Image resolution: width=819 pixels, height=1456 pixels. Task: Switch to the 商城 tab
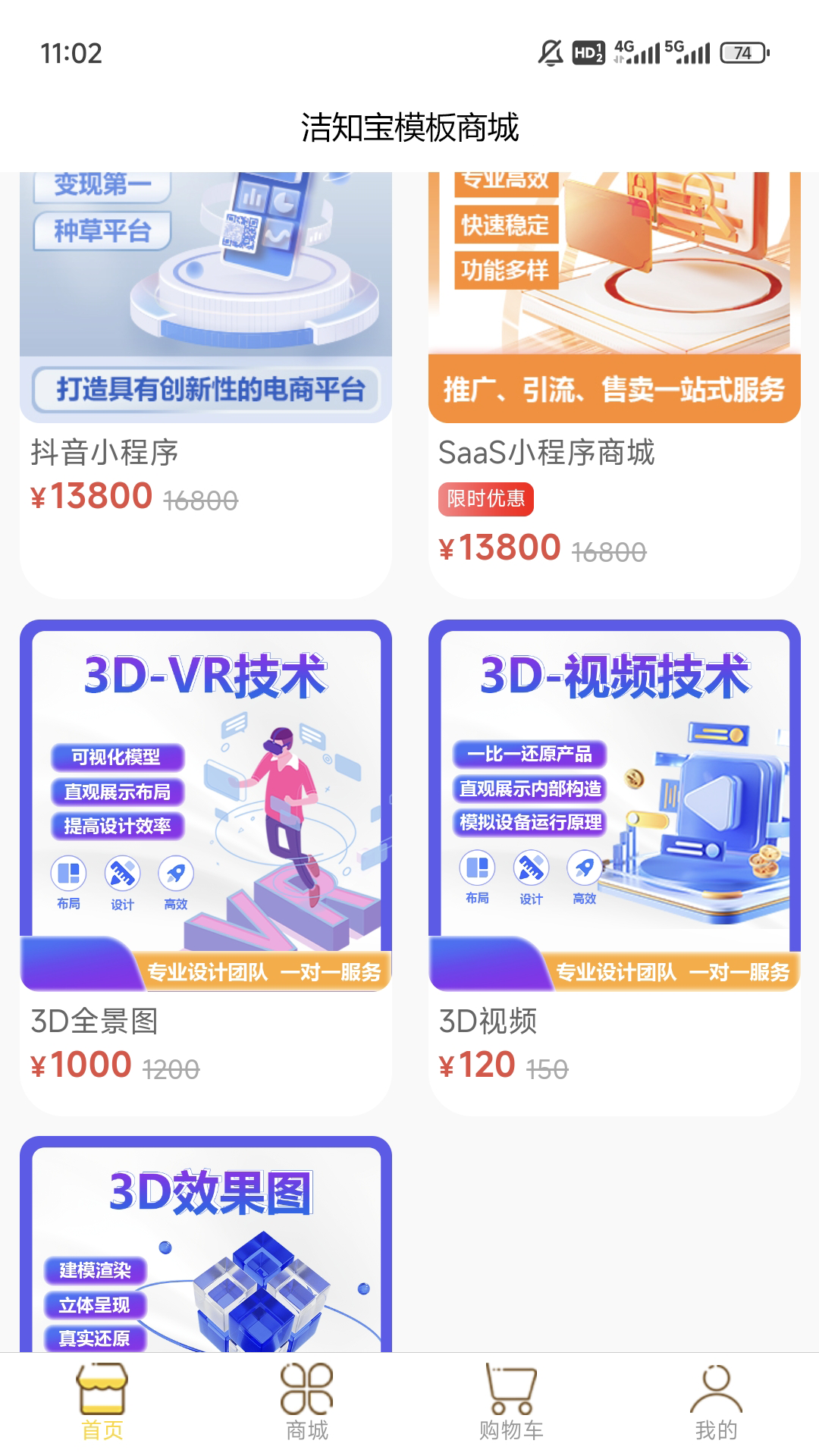pos(307,1403)
